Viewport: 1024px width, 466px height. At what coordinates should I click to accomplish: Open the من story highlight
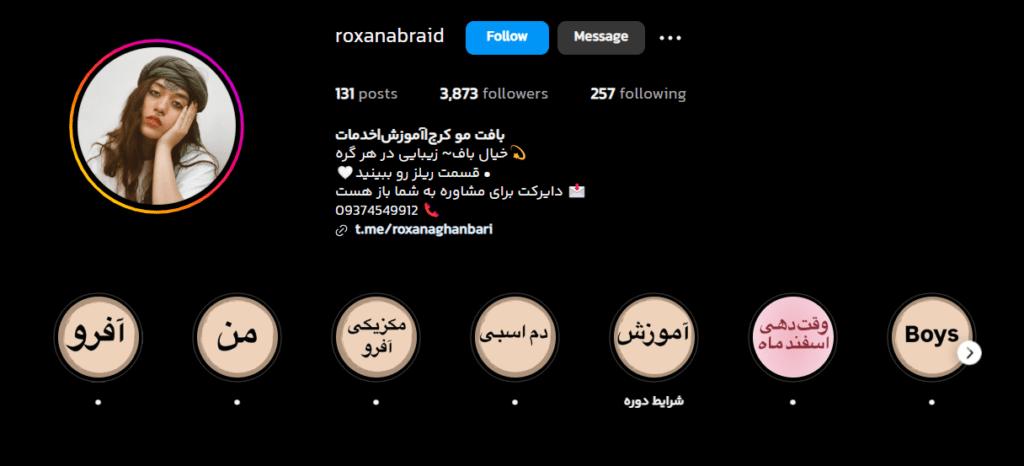click(x=236, y=337)
